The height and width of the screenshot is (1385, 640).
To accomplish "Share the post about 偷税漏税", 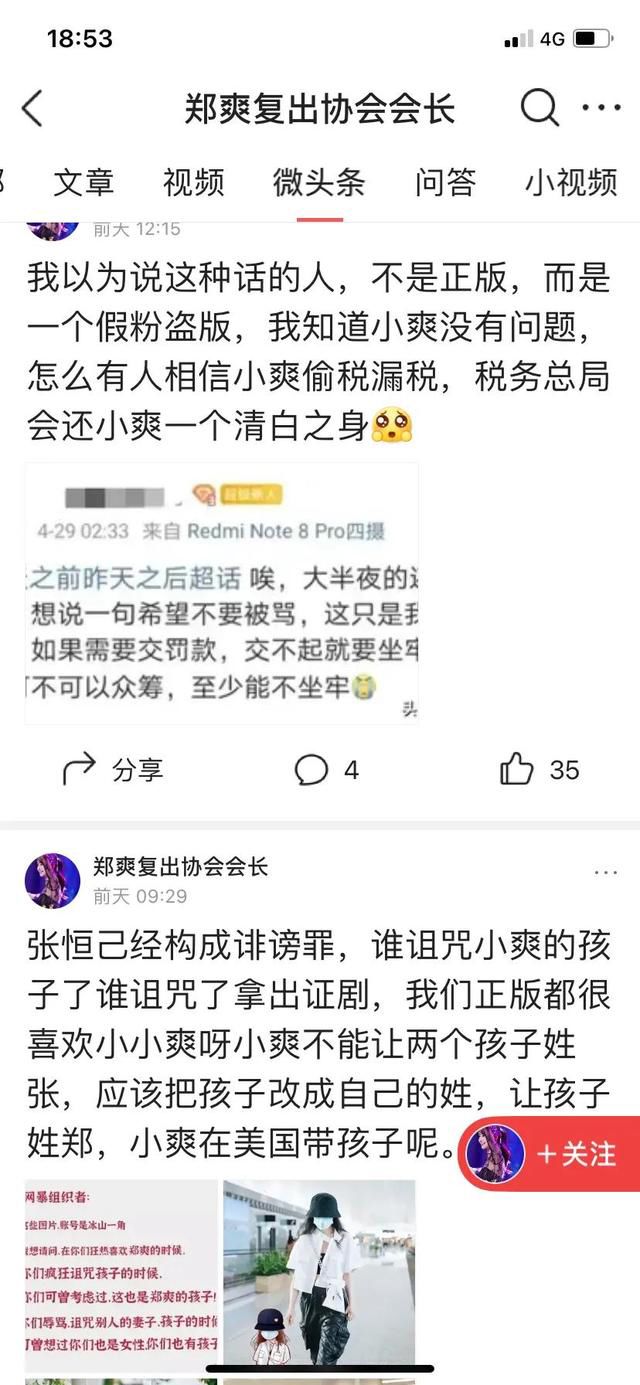I will [x=112, y=770].
